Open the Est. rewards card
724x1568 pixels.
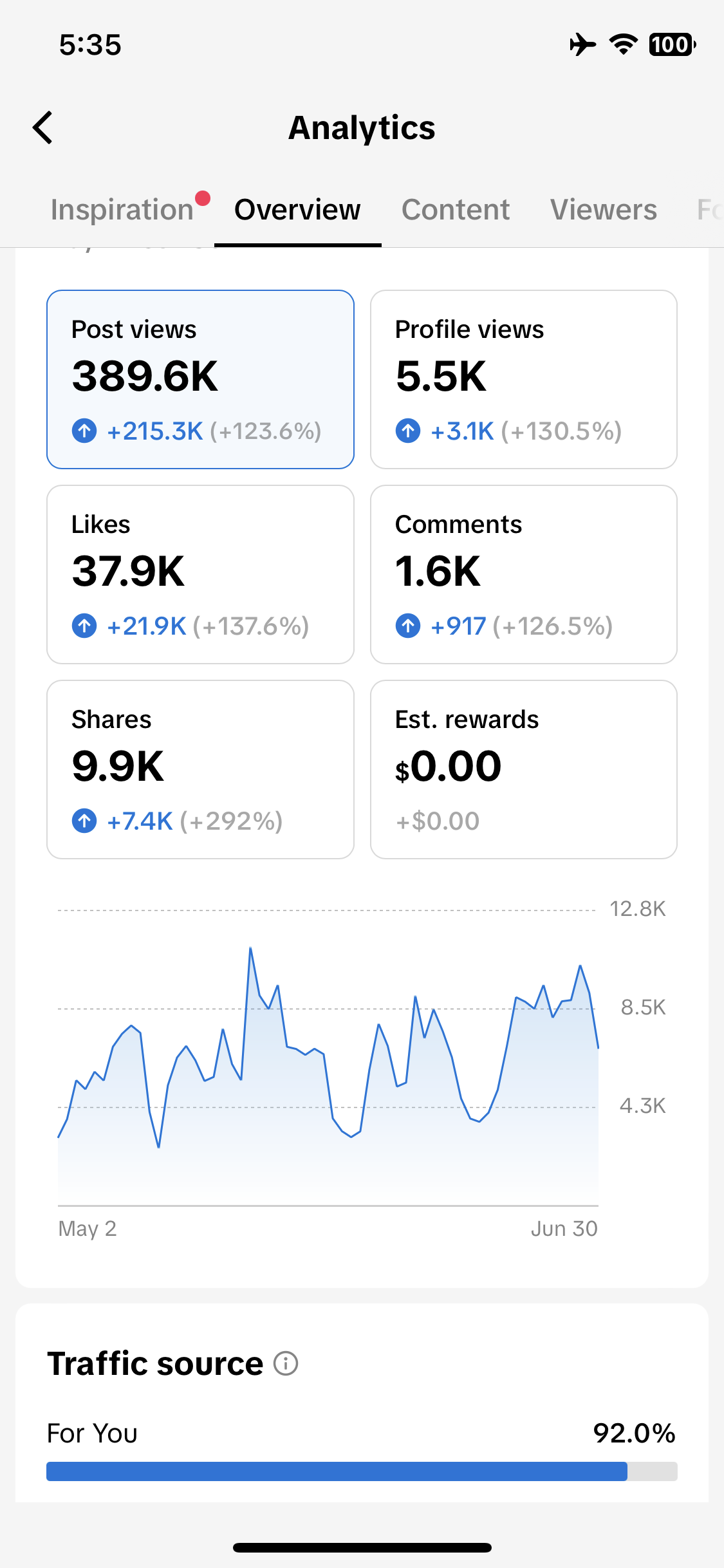[x=524, y=770]
